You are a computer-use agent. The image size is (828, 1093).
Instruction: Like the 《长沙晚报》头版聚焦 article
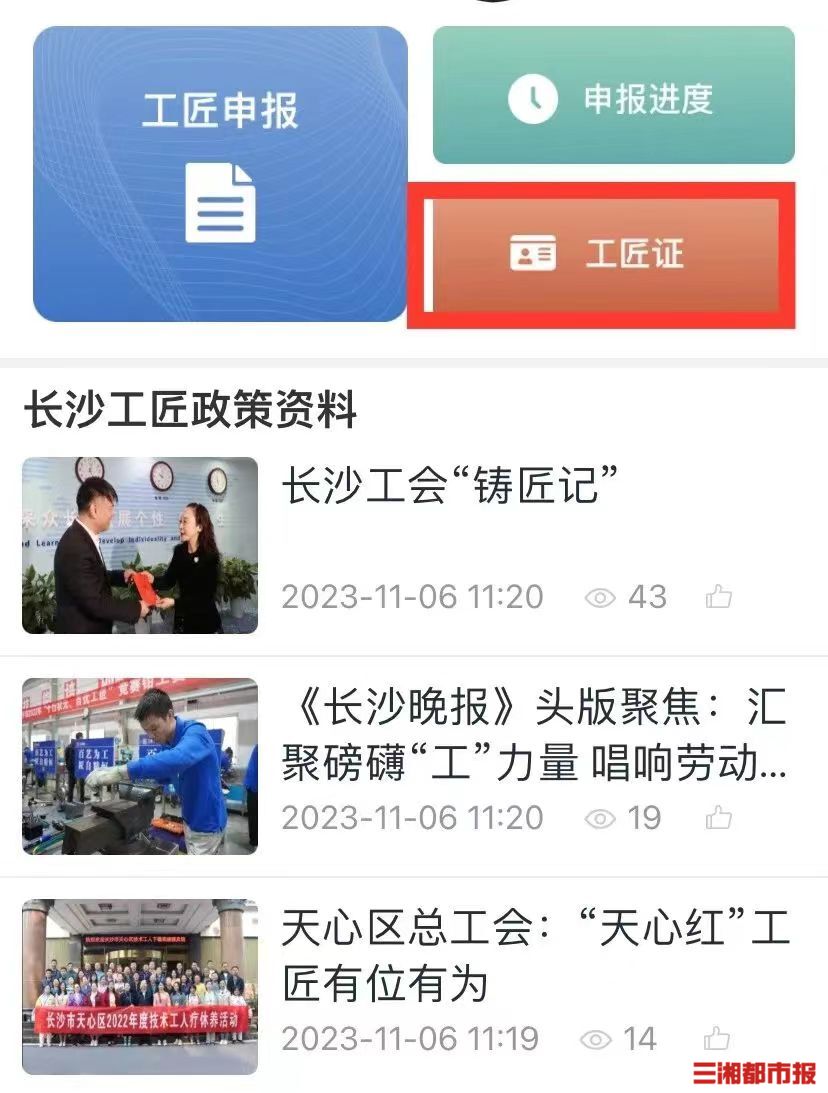[x=718, y=818]
